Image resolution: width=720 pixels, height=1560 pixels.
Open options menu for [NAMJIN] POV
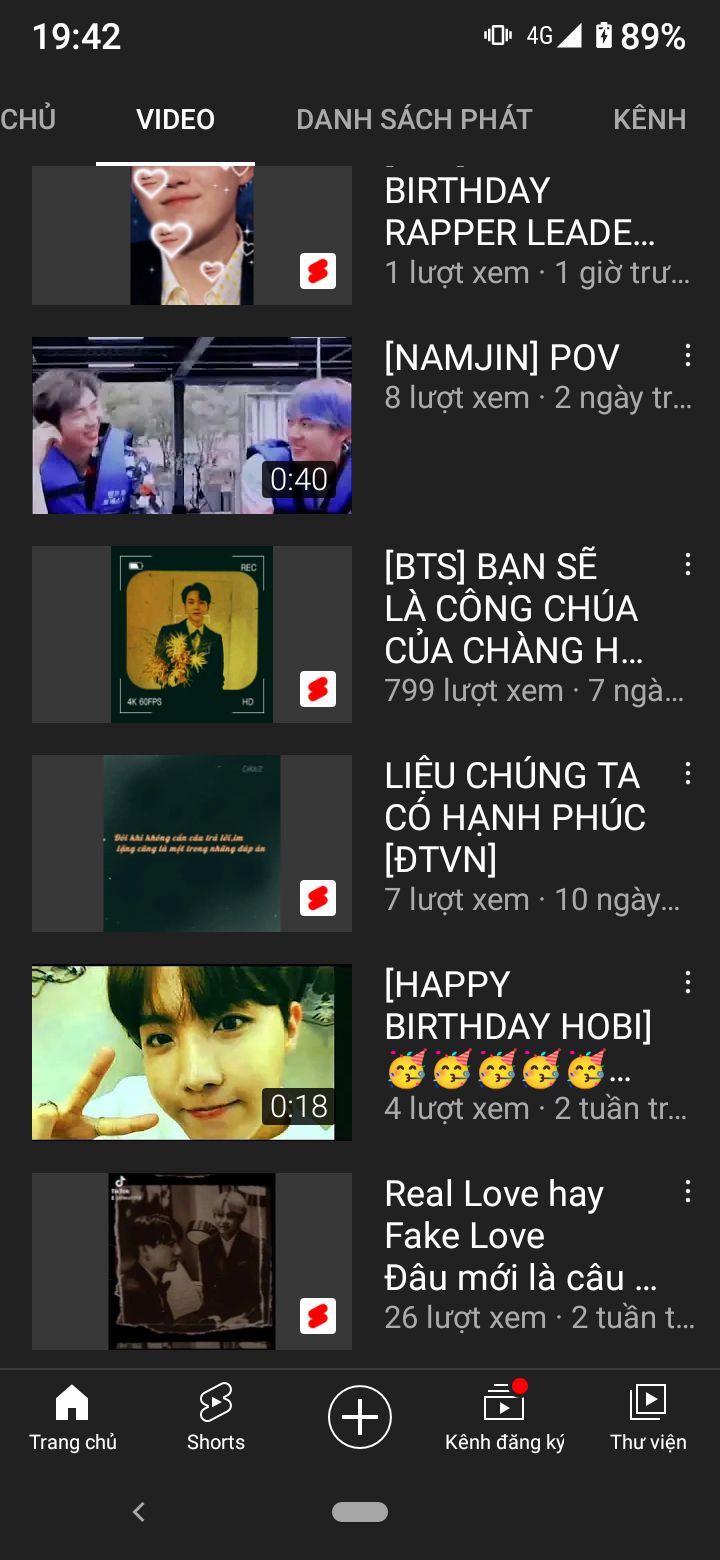coord(688,356)
